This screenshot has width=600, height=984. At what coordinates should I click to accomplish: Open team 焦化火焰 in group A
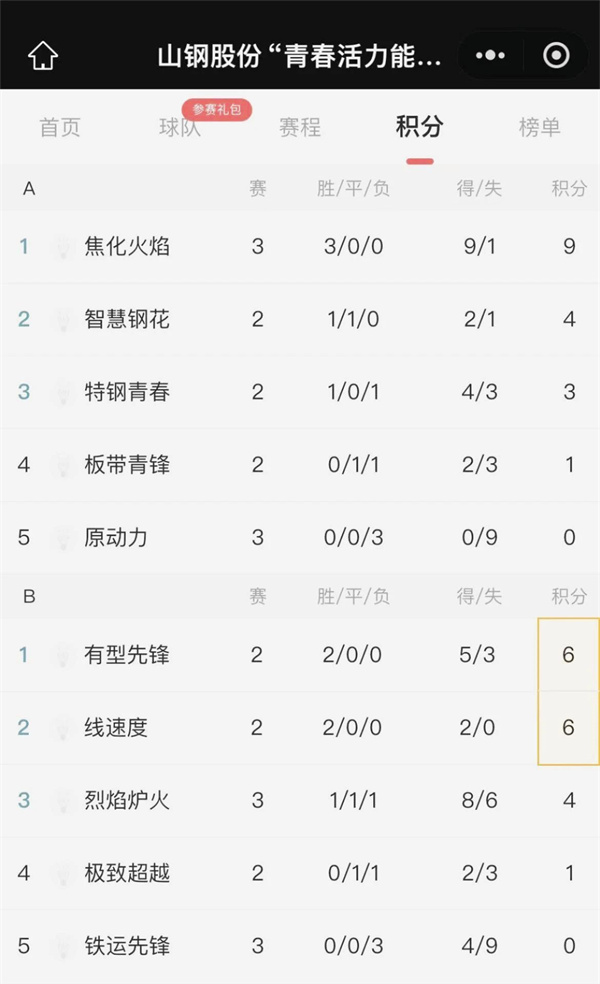[x=127, y=246]
